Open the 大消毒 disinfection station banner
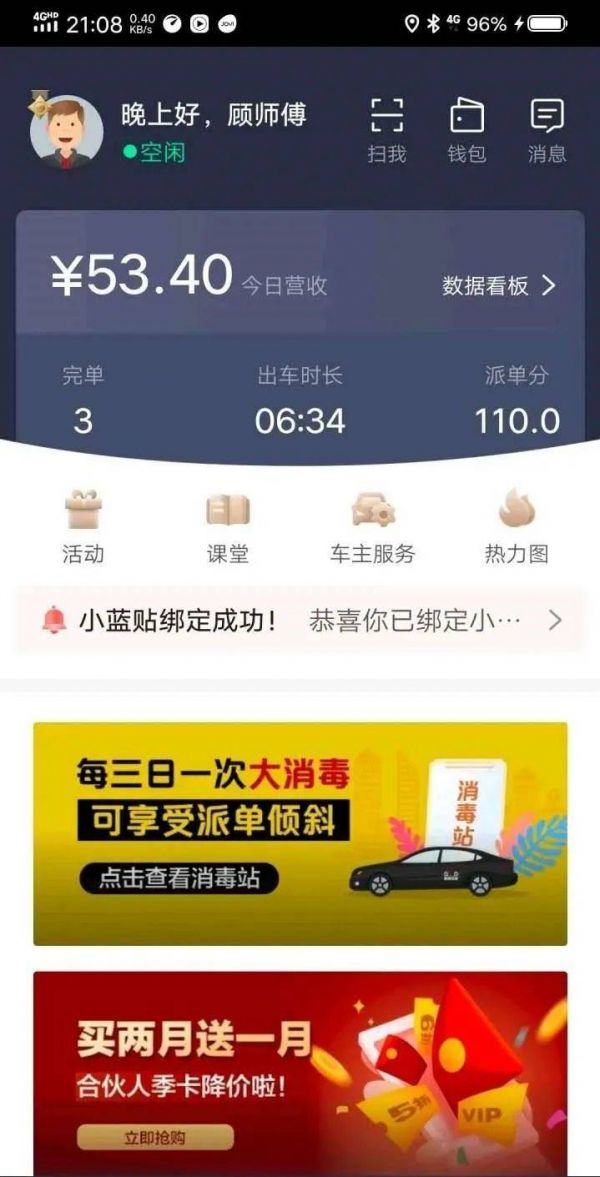The height and width of the screenshot is (1177, 600). click(300, 833)
